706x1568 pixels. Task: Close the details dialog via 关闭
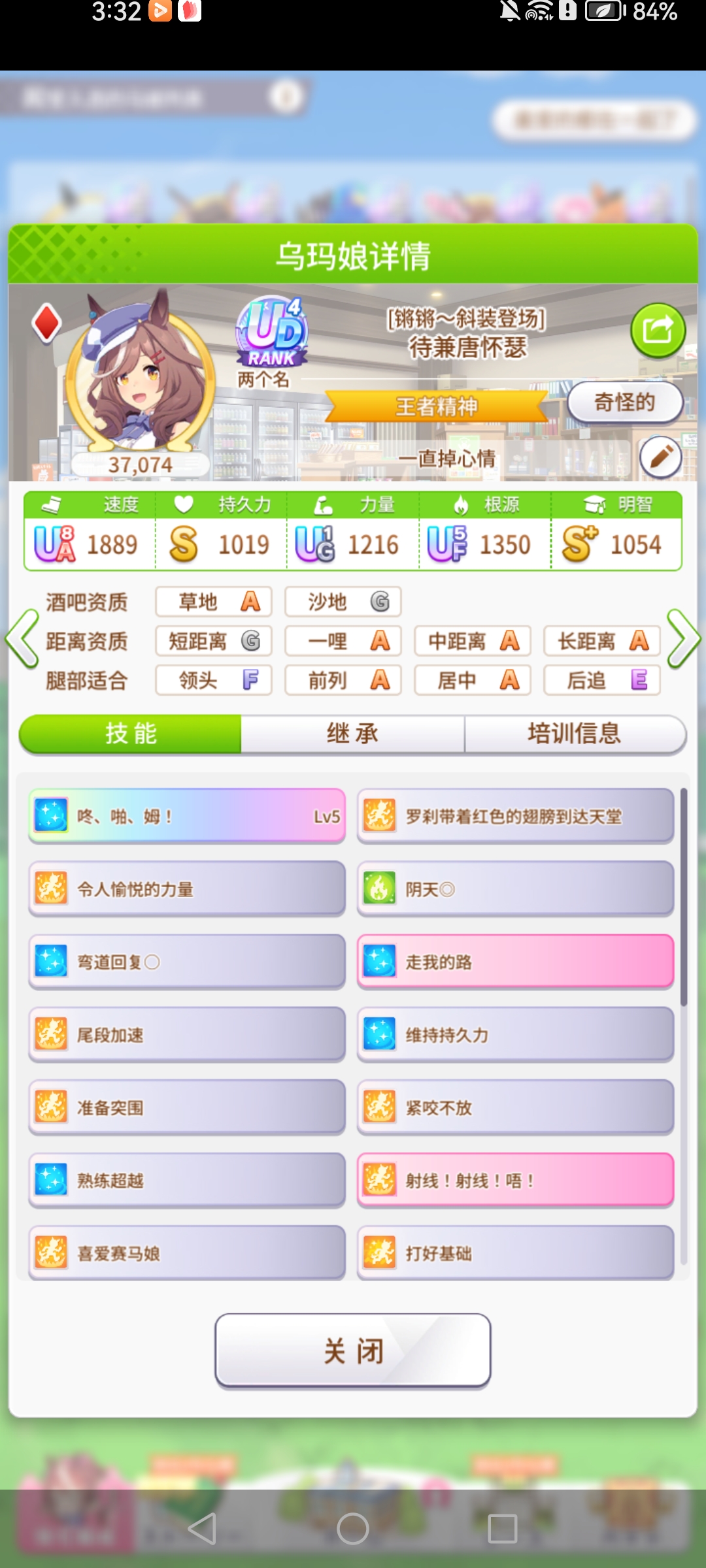point(352,1350)
